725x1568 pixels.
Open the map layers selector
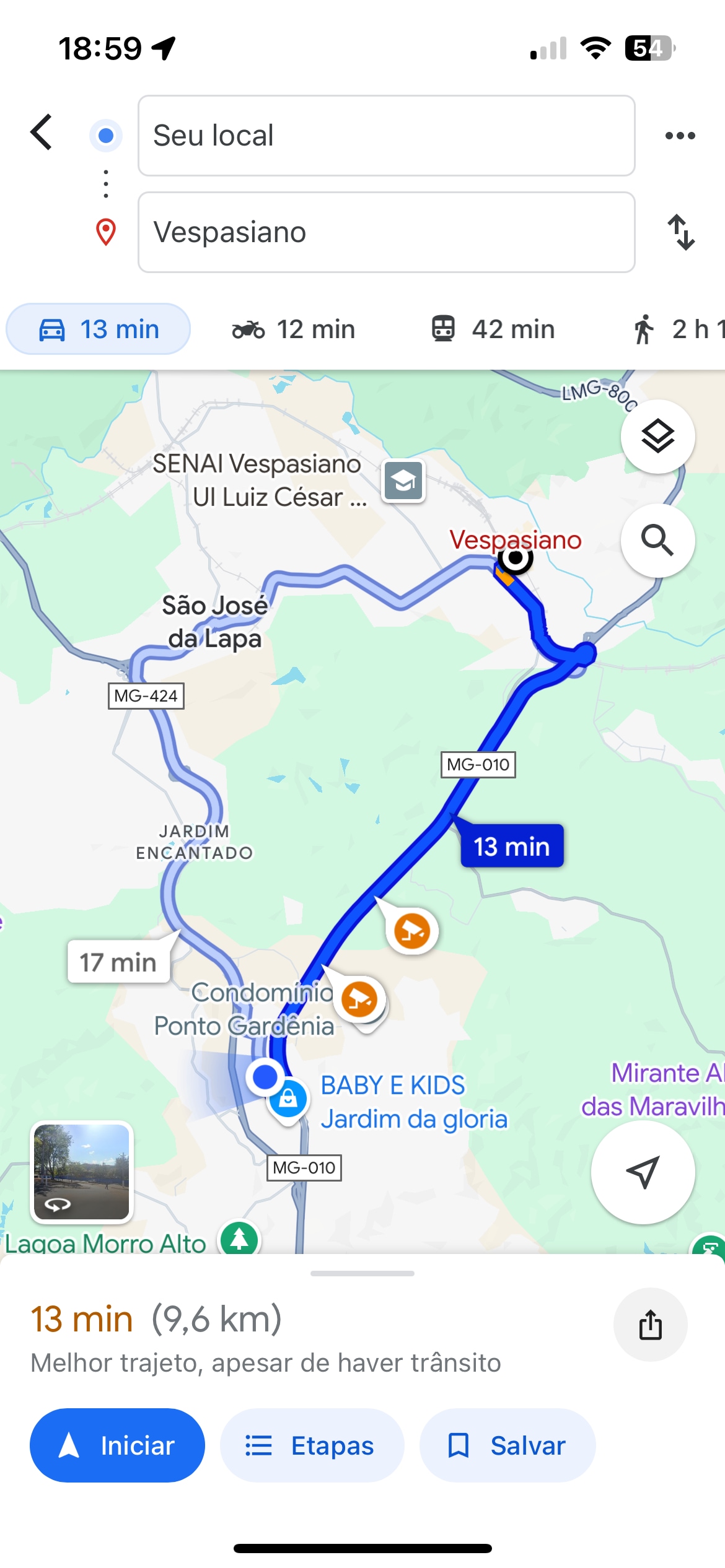pos(657,437)
